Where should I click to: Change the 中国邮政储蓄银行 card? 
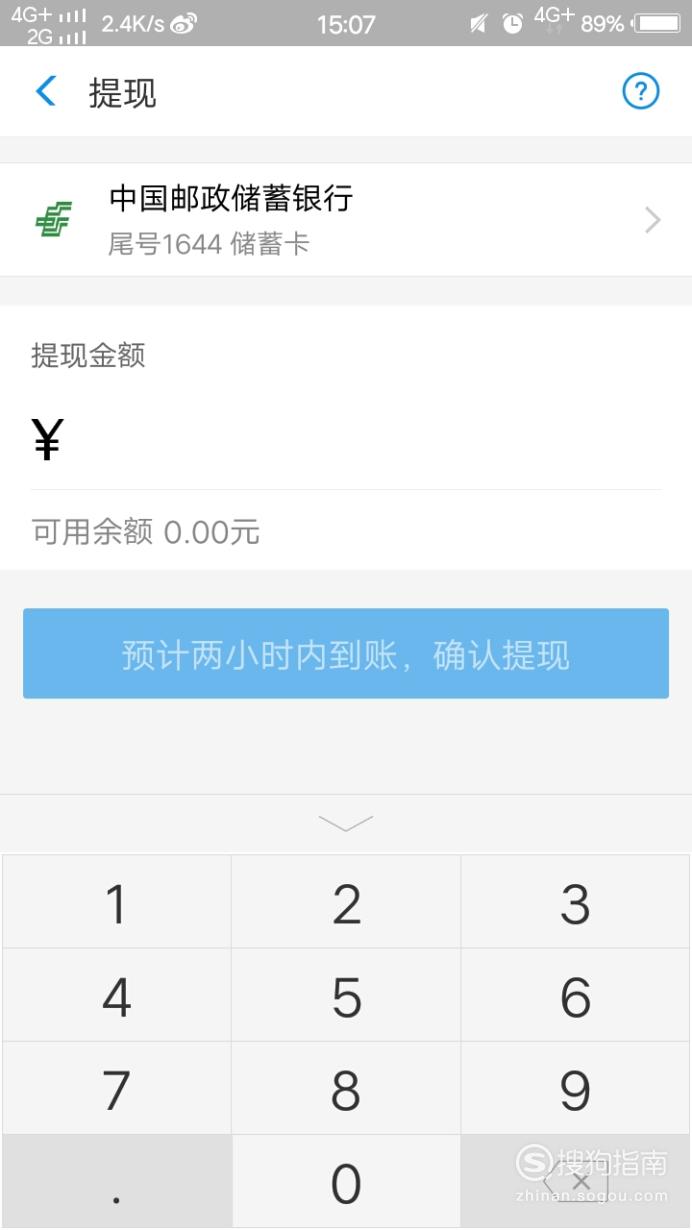[346, 220]
